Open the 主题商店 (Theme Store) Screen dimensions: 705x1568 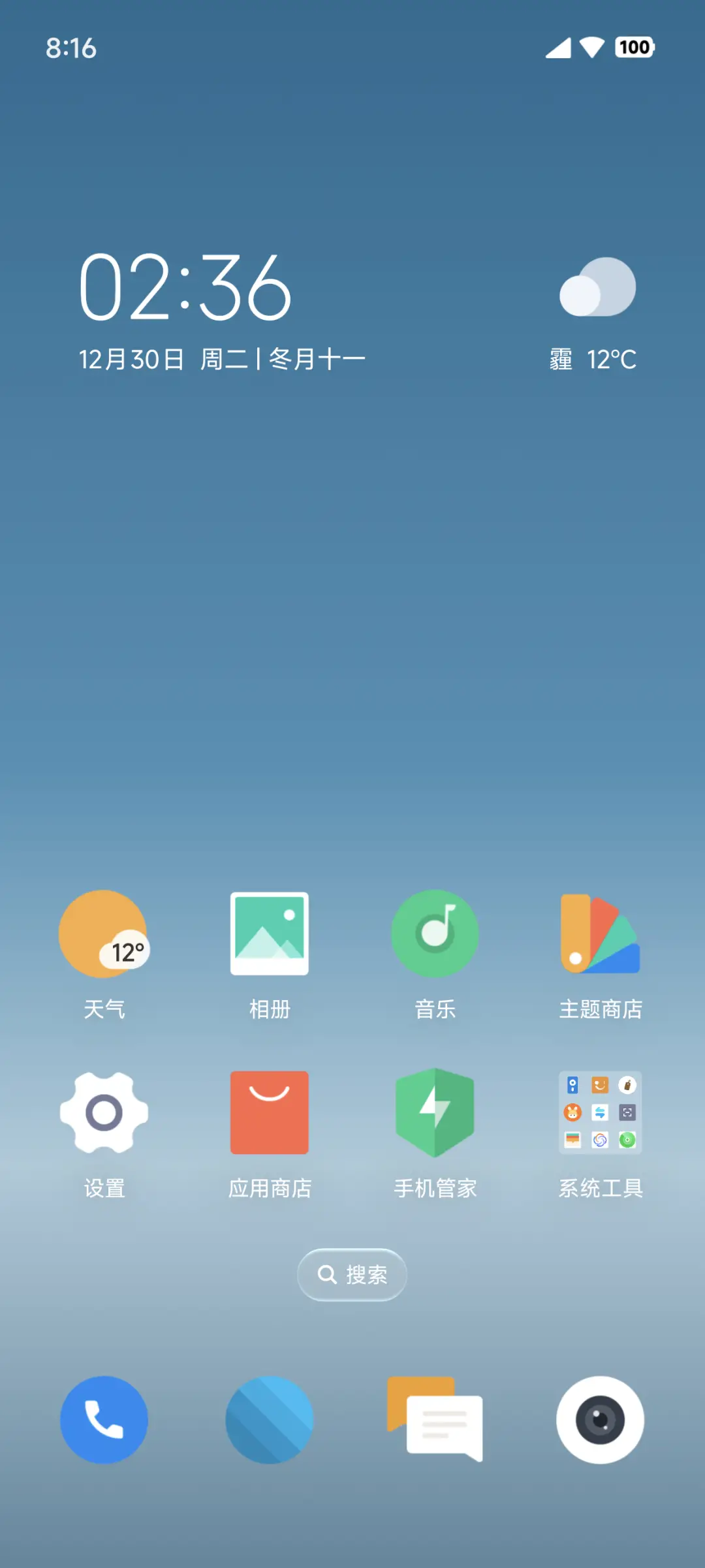tap(599, 933)
